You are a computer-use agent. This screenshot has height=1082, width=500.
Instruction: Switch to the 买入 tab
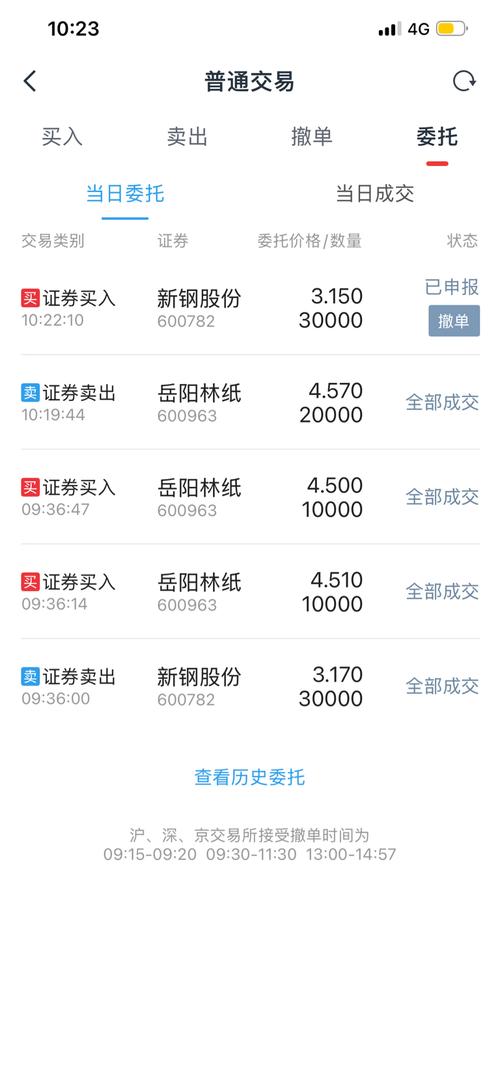pos(62,137)
